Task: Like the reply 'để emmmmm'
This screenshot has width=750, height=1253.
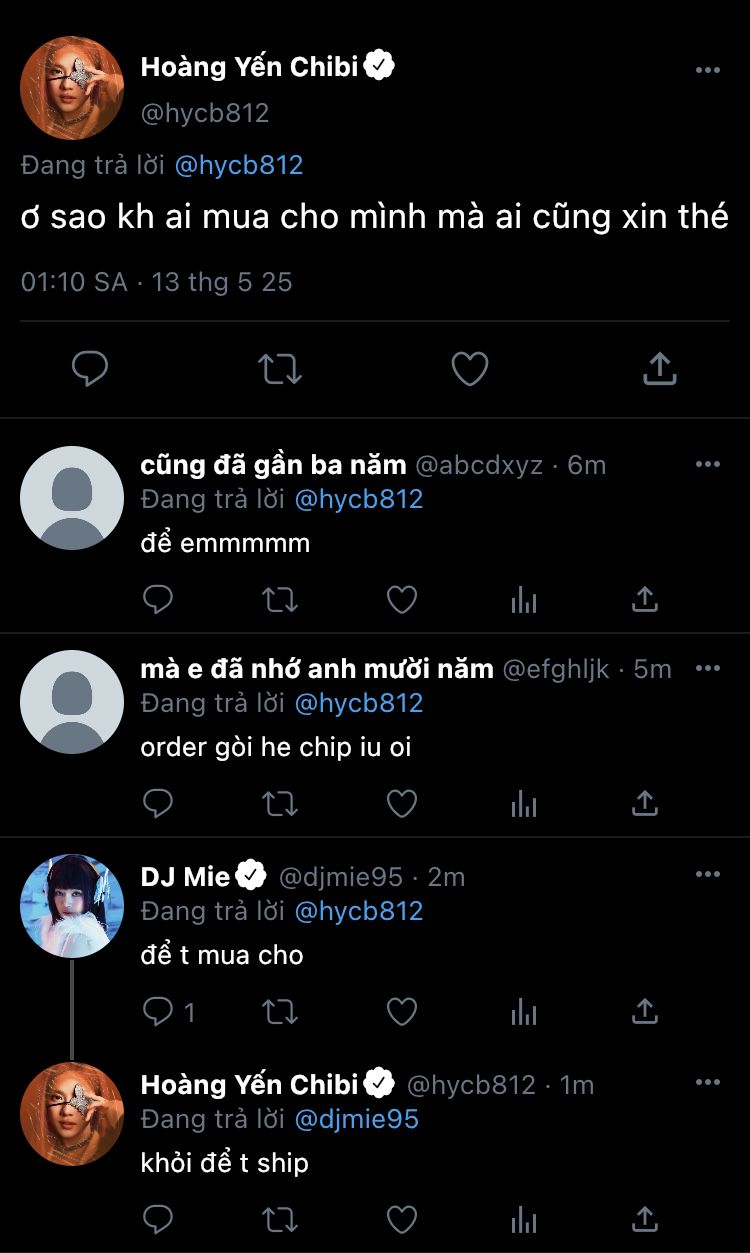Action: coord(401,599)
